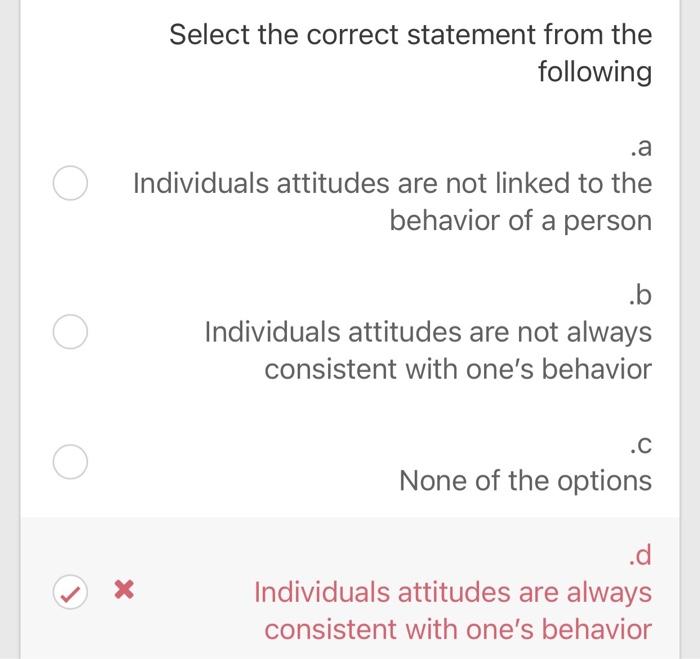Select option a, attitudes not linked
Viewport: 700px width, 659px height.
click(70, 184)
